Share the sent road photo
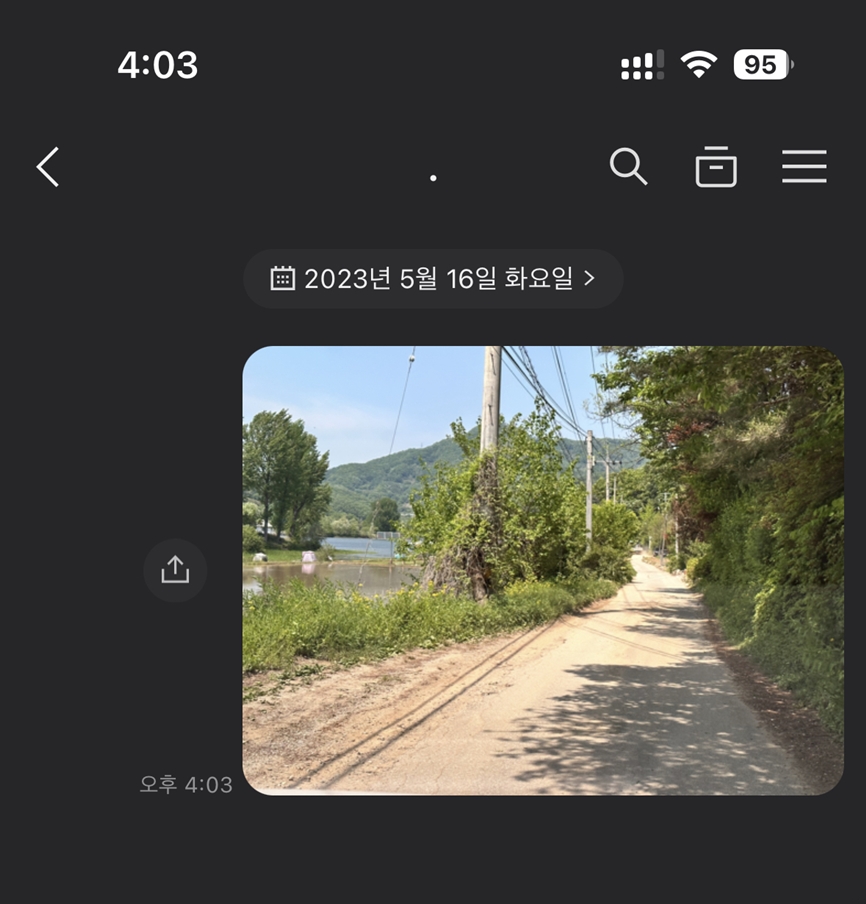The width and height of the screenshot is (866, 904). click(x=175, y=570)
